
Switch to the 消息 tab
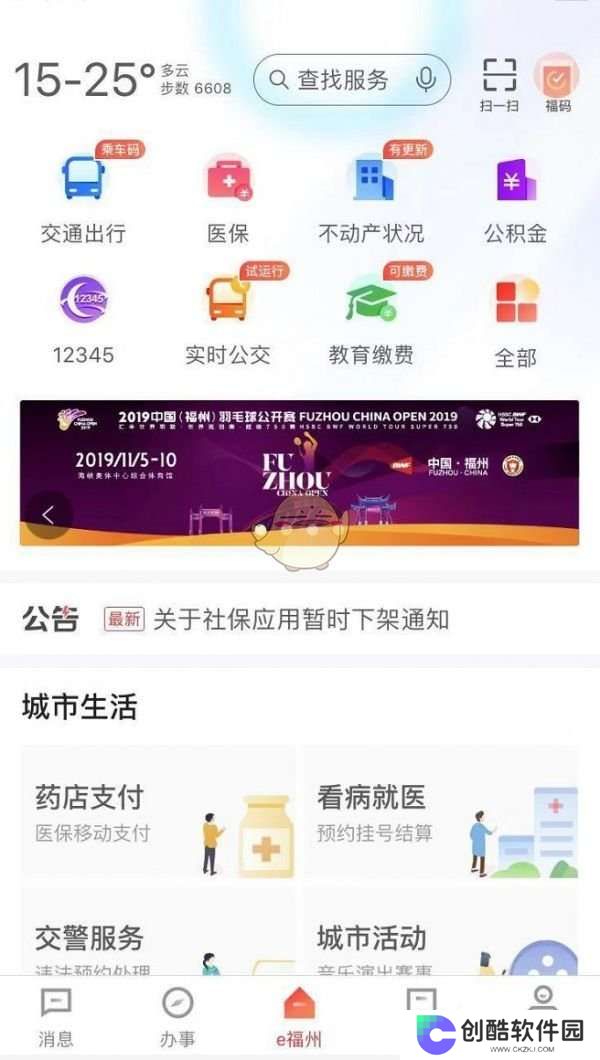(x=56, y=1017)
